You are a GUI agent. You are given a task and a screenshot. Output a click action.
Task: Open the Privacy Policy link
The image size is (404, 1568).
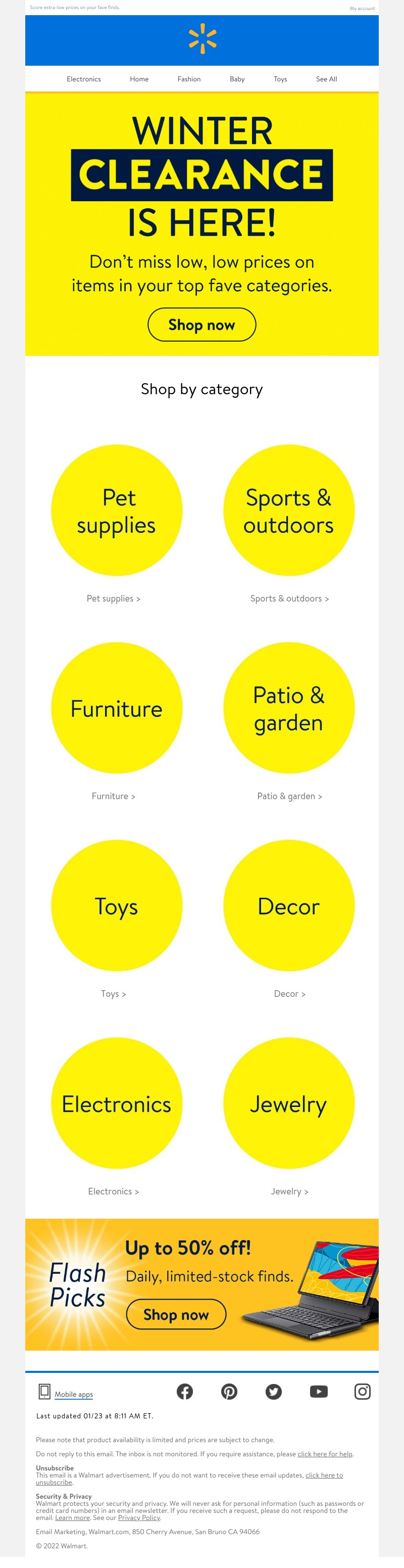(139, 1517)
